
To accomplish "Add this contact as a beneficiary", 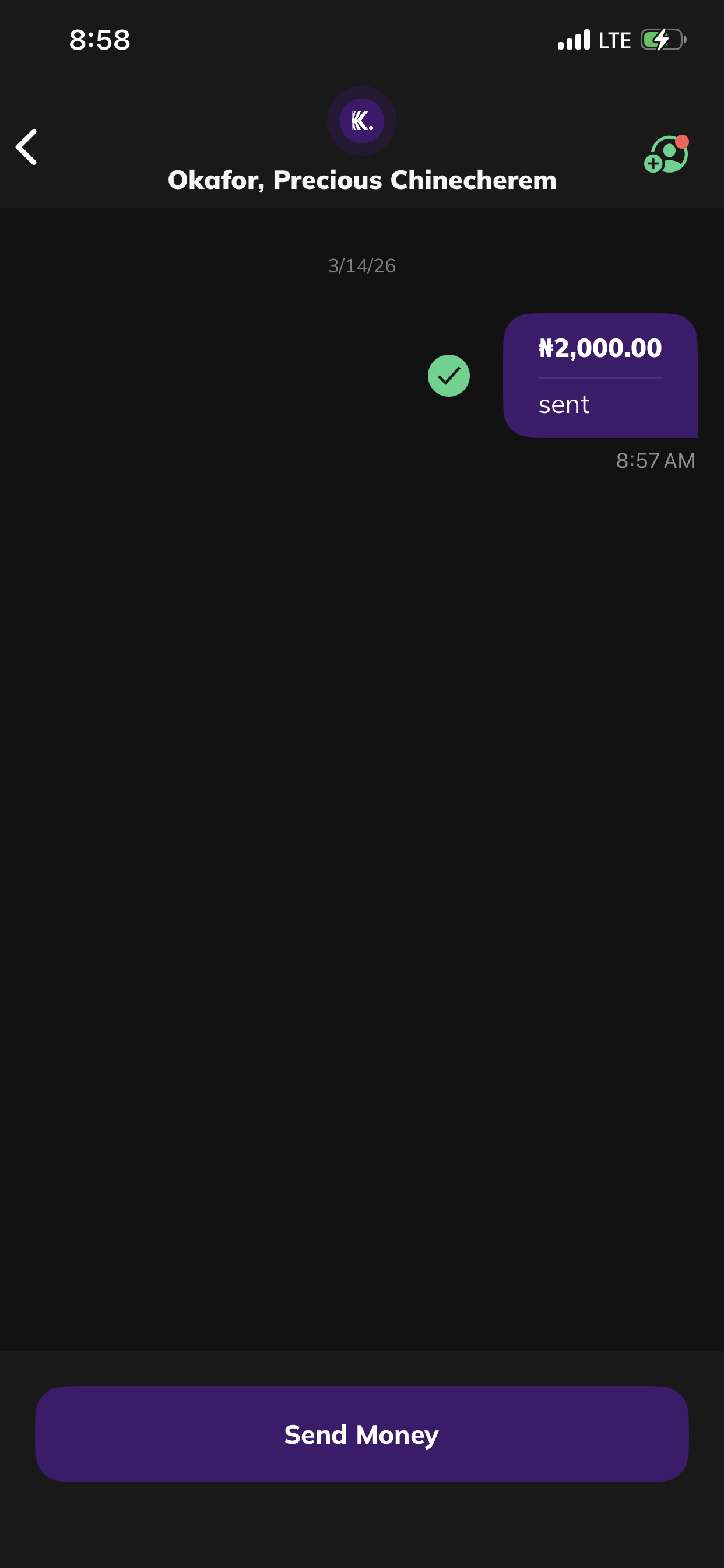I will tap(666, 155).
